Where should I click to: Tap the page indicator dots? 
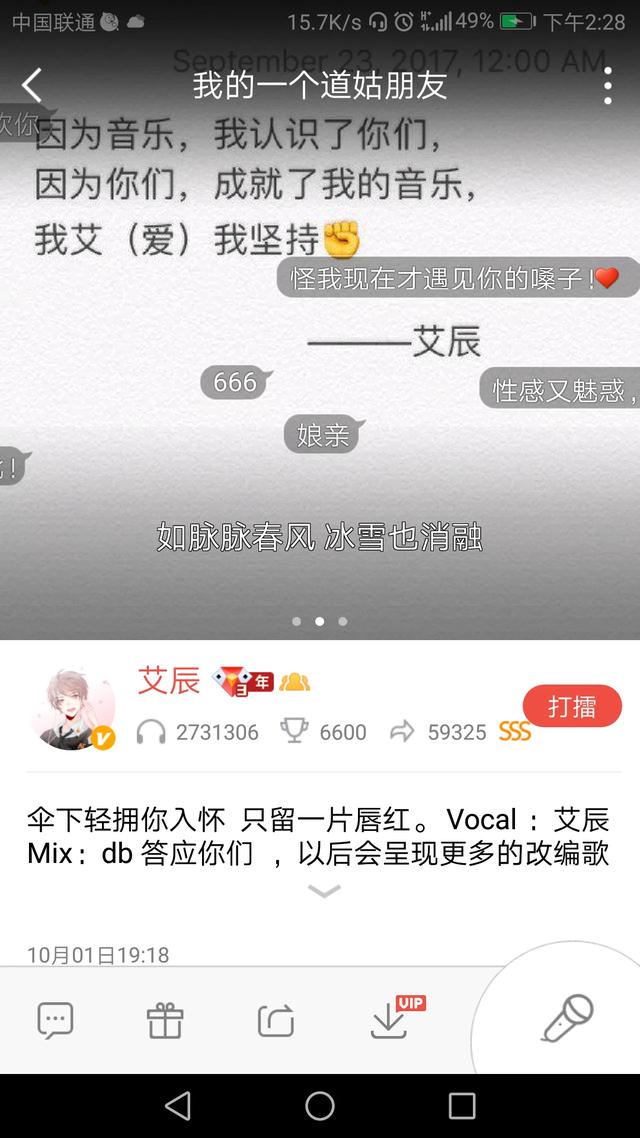pyautogui.click(x=319, y=621)
